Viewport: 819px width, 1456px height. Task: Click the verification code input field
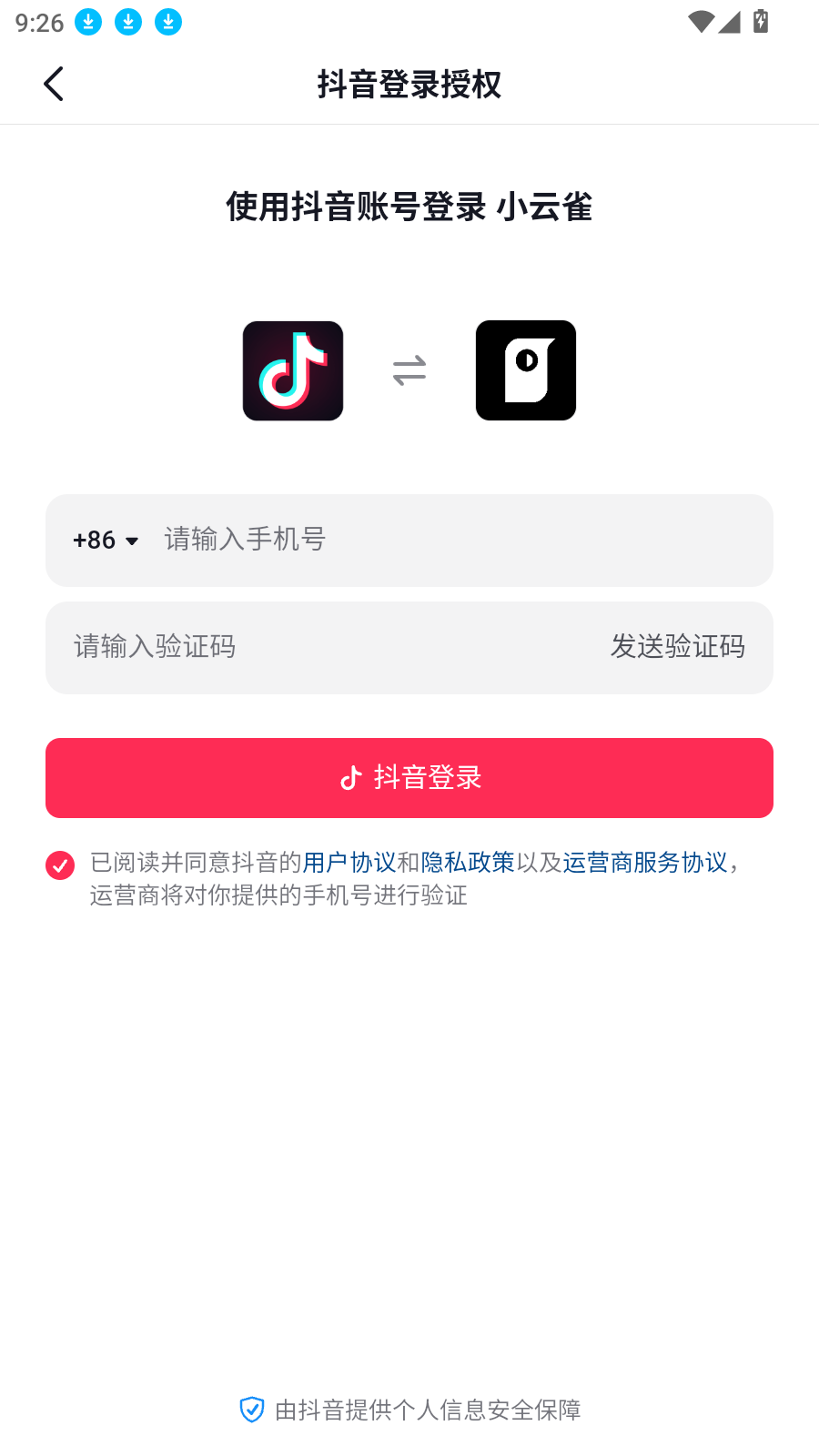point(273,647)
